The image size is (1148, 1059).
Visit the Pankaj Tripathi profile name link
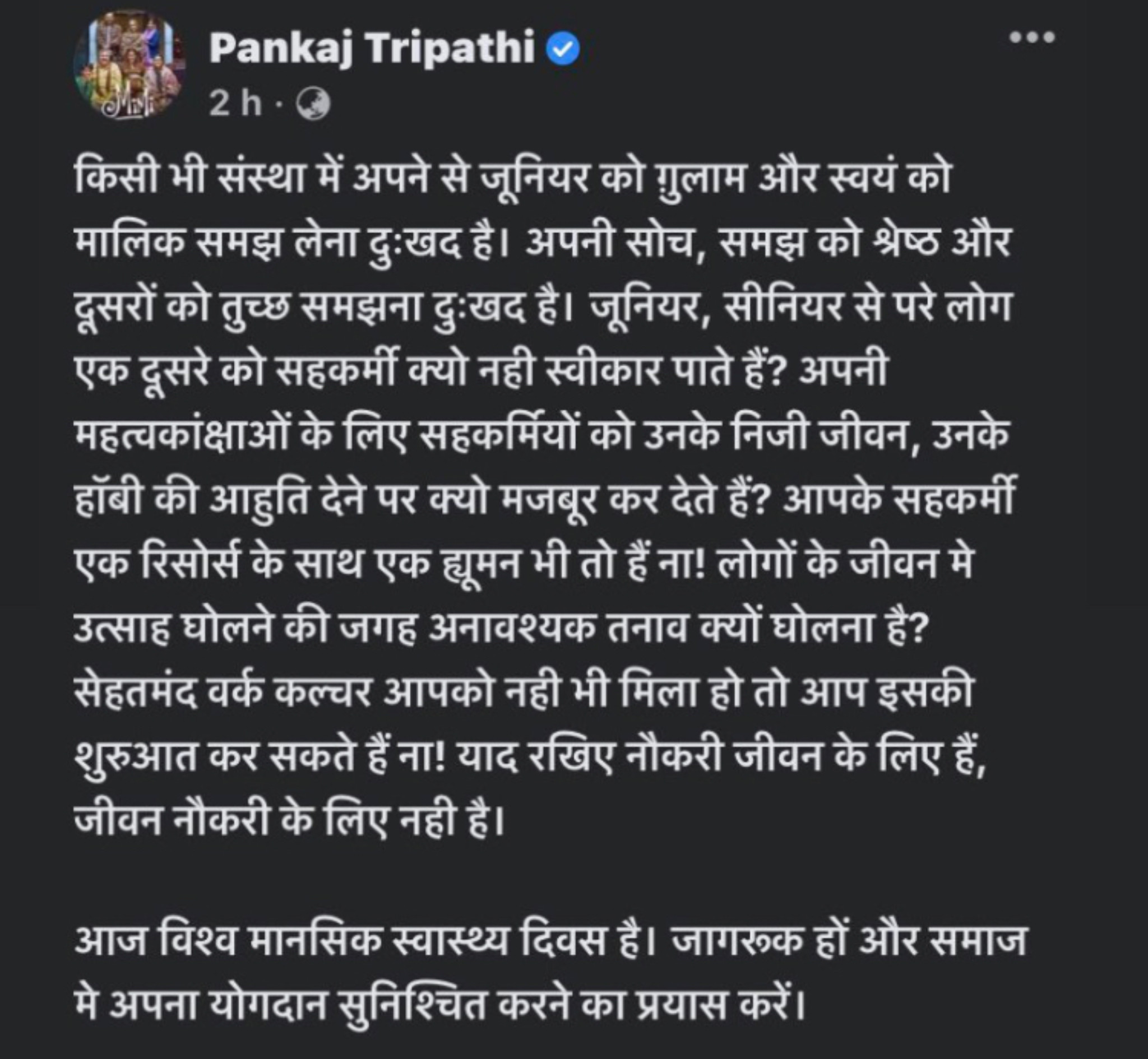(x=372, y=48)
